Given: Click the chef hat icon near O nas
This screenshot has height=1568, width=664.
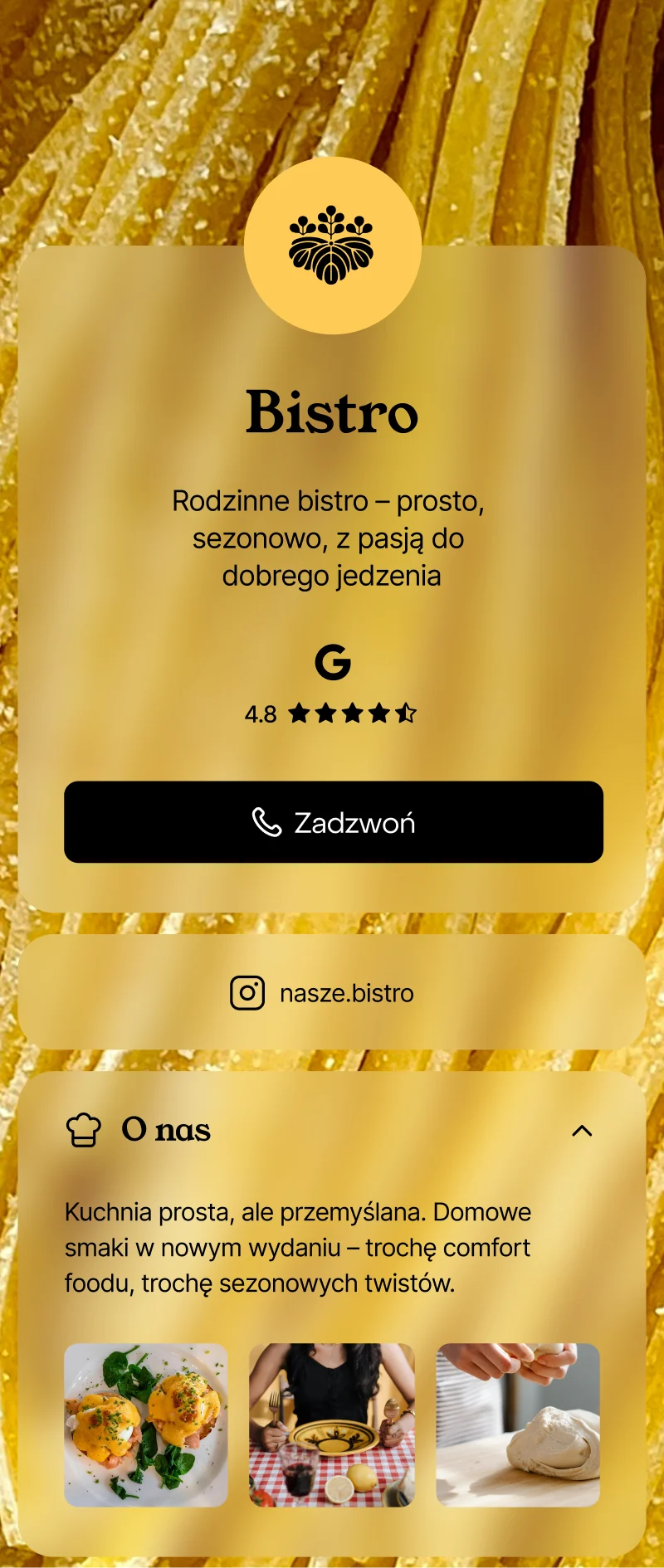Looking at the screenshot, I should (x=82, y=1129).
